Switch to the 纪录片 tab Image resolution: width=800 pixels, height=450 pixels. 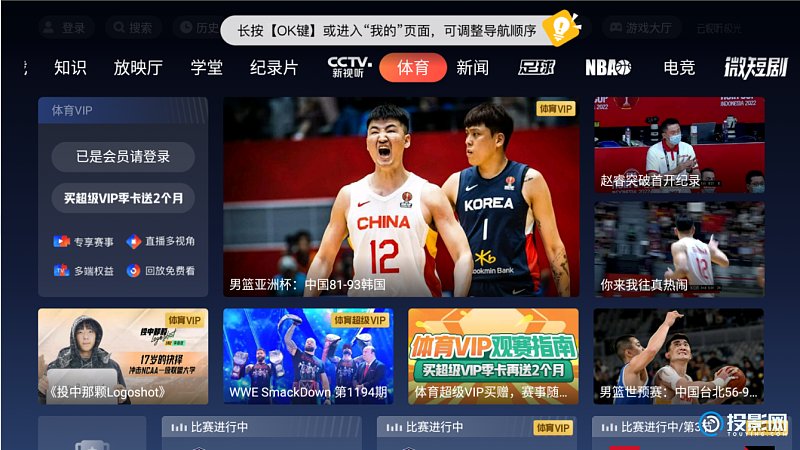coord(274,68)
